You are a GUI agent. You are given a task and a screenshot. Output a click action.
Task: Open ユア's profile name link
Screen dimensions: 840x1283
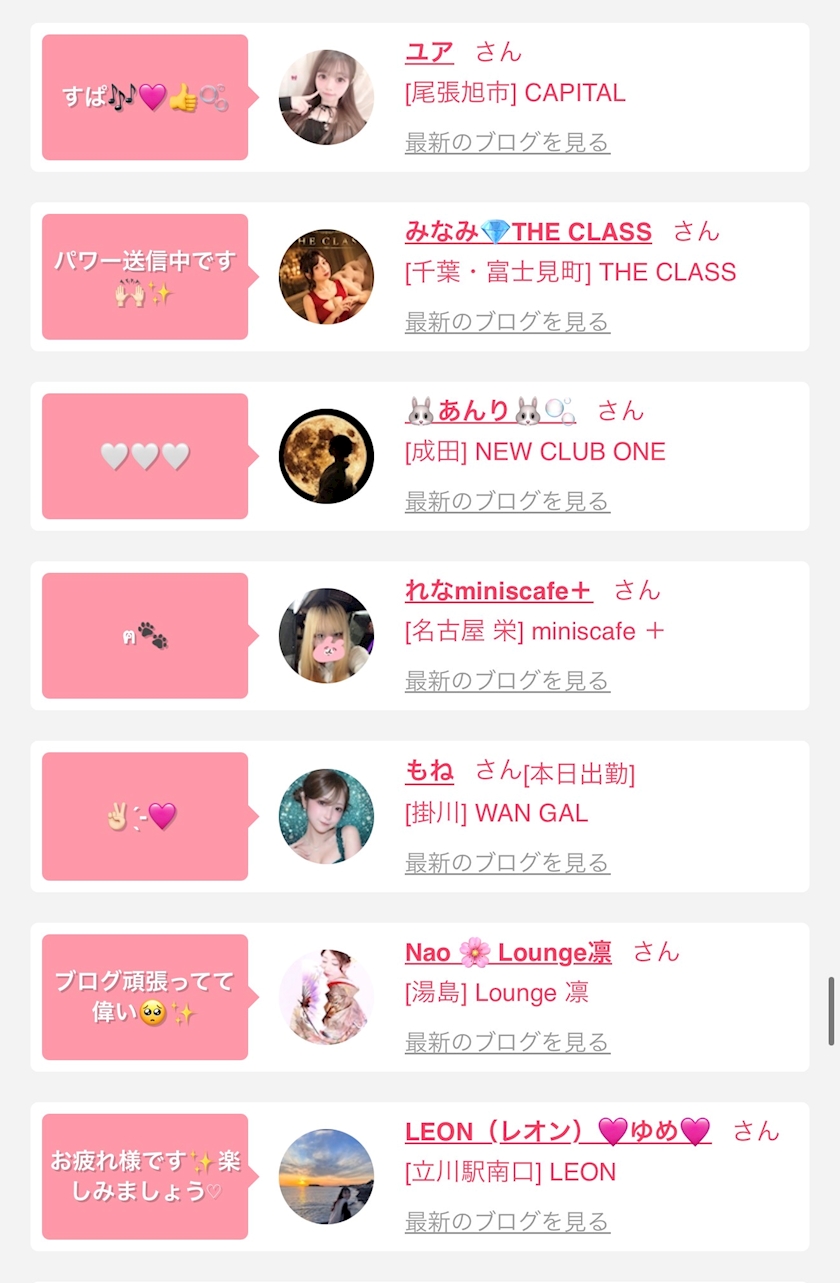coord(429,52)
